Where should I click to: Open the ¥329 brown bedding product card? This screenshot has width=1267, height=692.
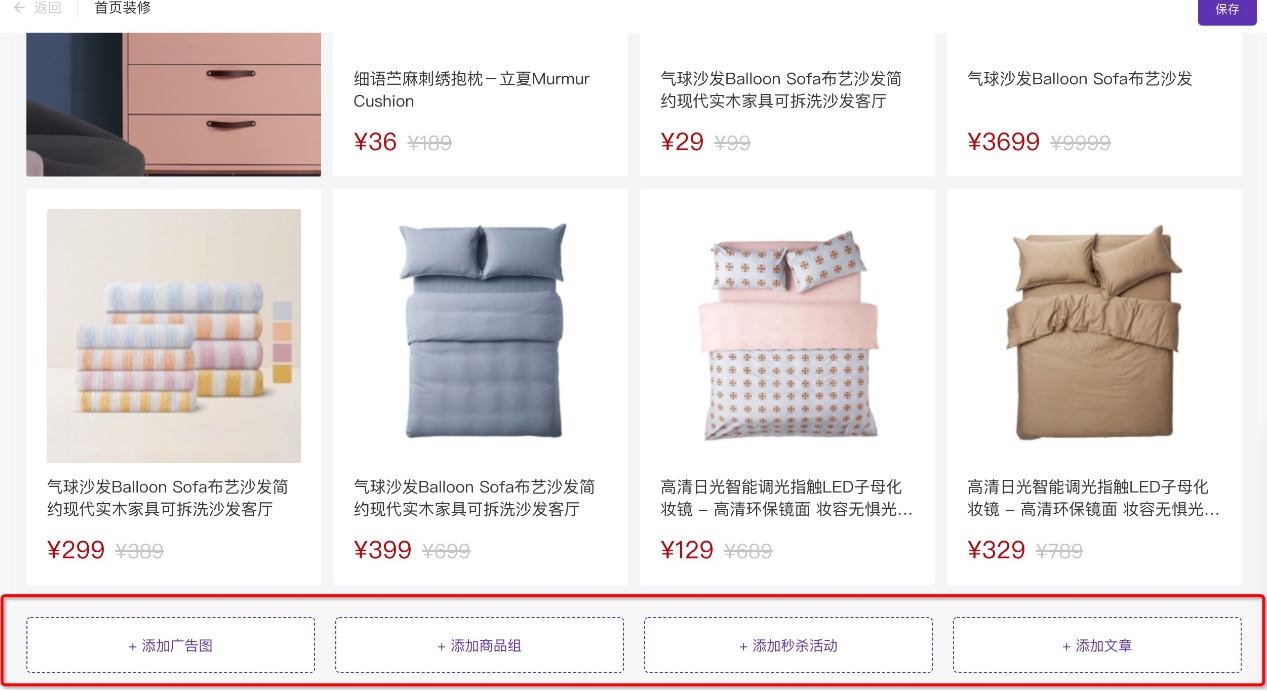[x=1094, y=385]
